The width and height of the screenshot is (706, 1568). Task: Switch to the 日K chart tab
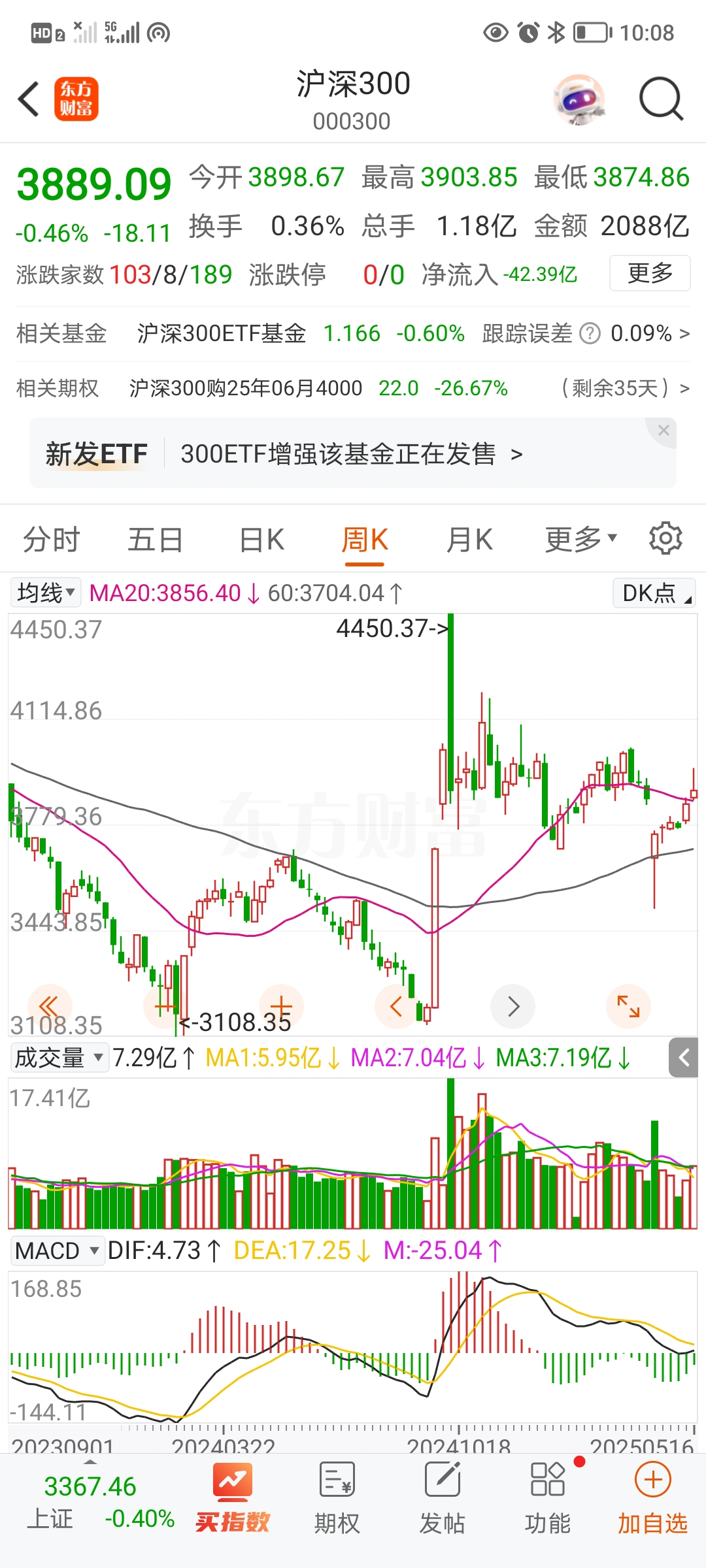pos(261,540)
